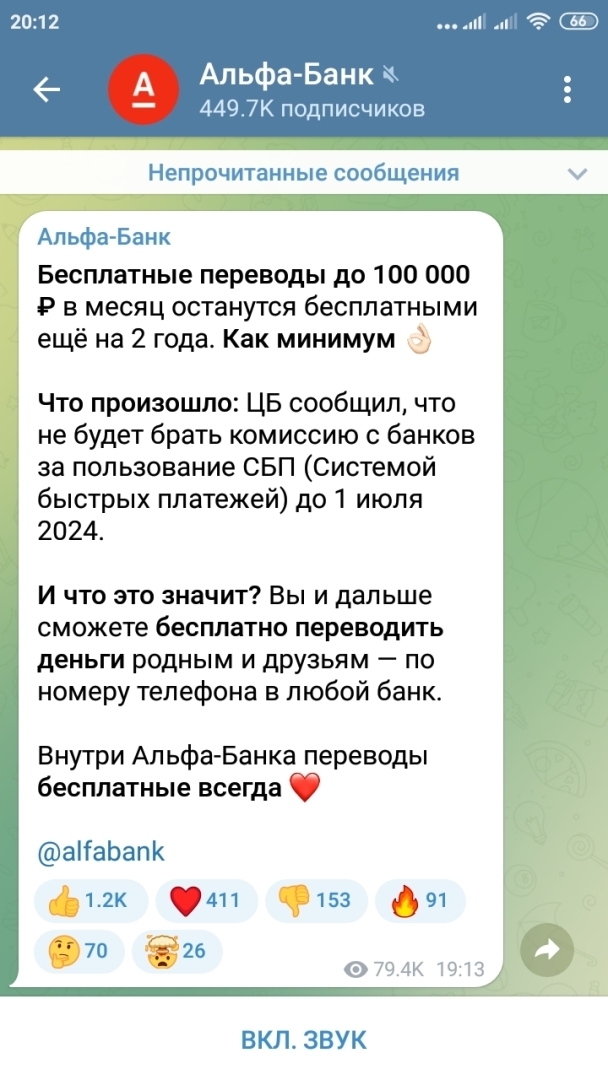The height and width of the screenshot is (1080, 608).
Task: React with thumbs down (153)
Action: [315, 900]
